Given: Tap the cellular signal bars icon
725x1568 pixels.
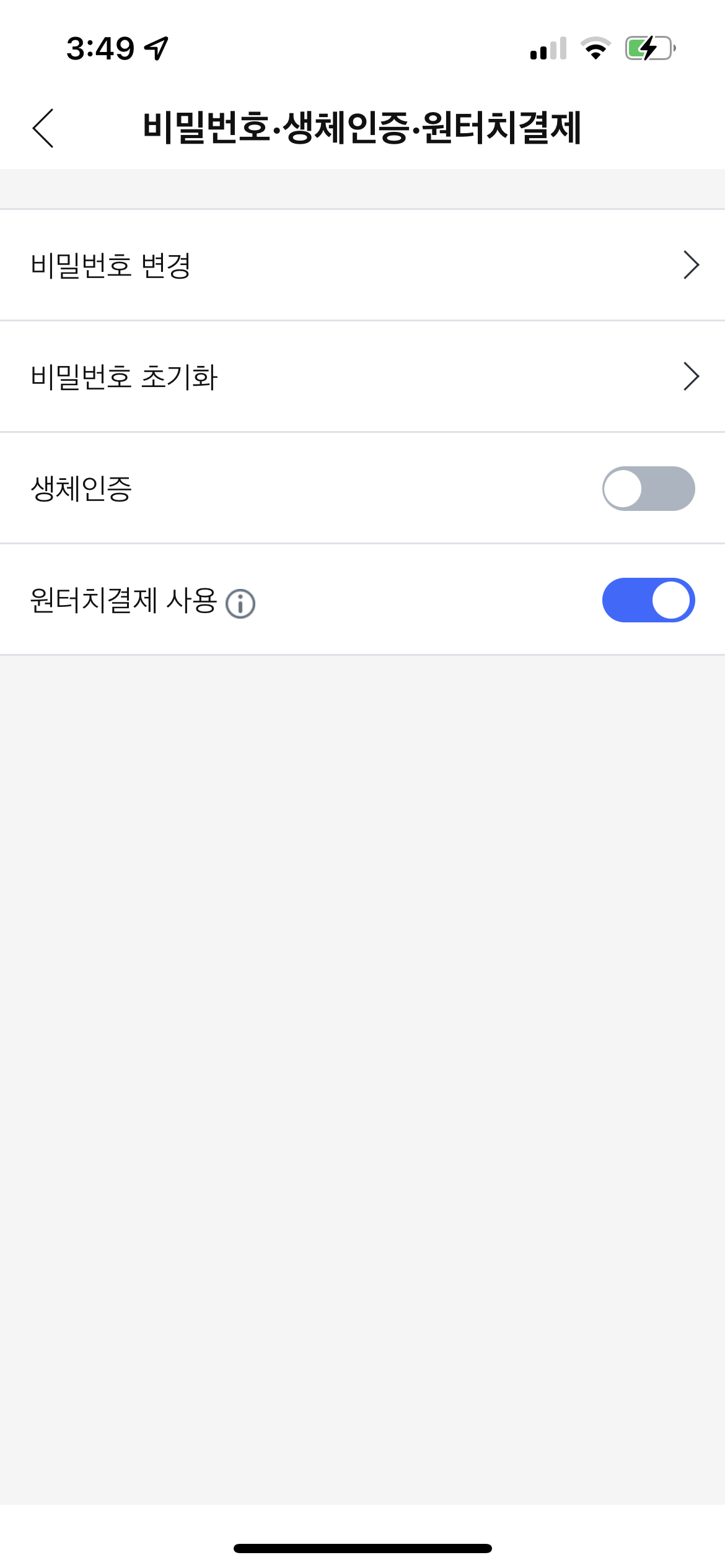Looking at the screenshot, I should [x=548, y=50].
